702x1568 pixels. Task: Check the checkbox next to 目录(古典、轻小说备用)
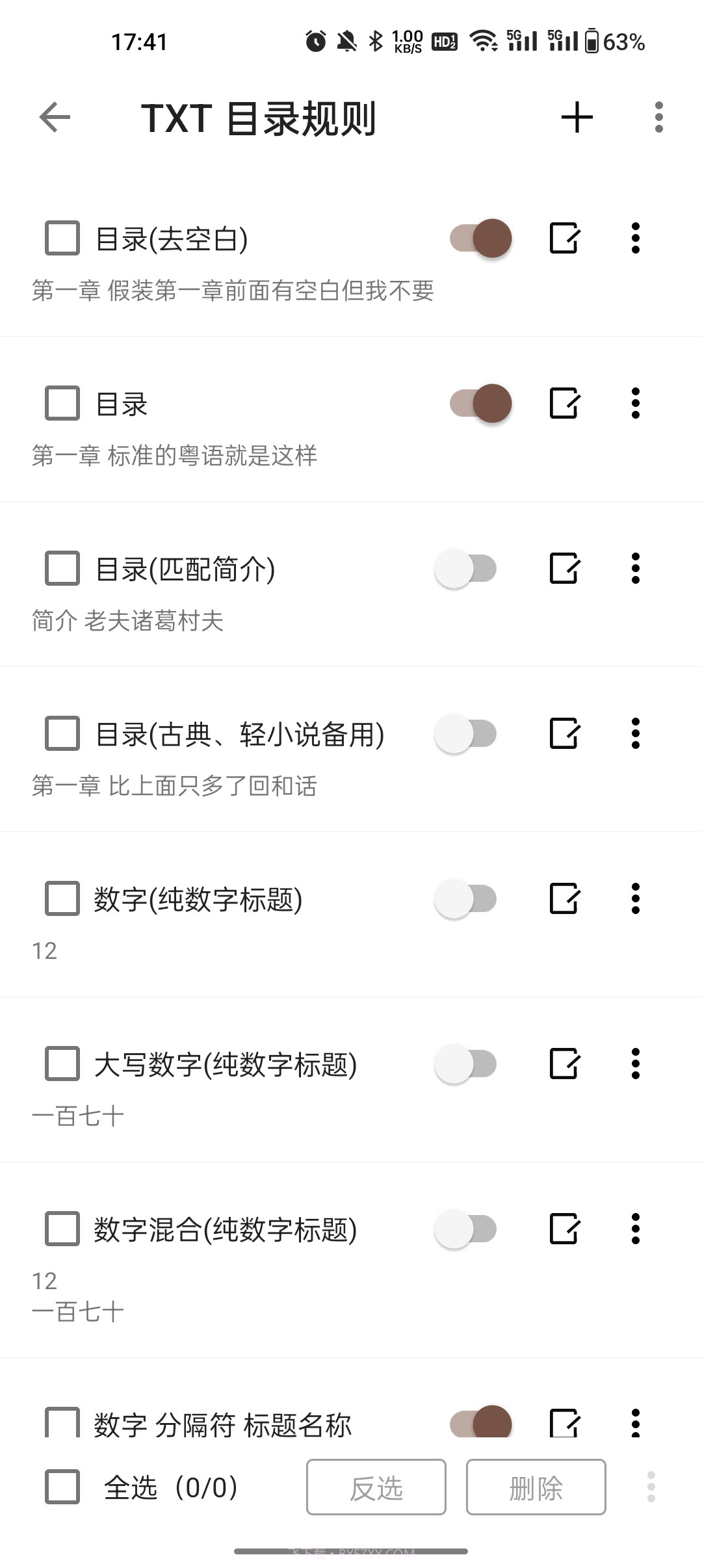[x=61, y=734]
